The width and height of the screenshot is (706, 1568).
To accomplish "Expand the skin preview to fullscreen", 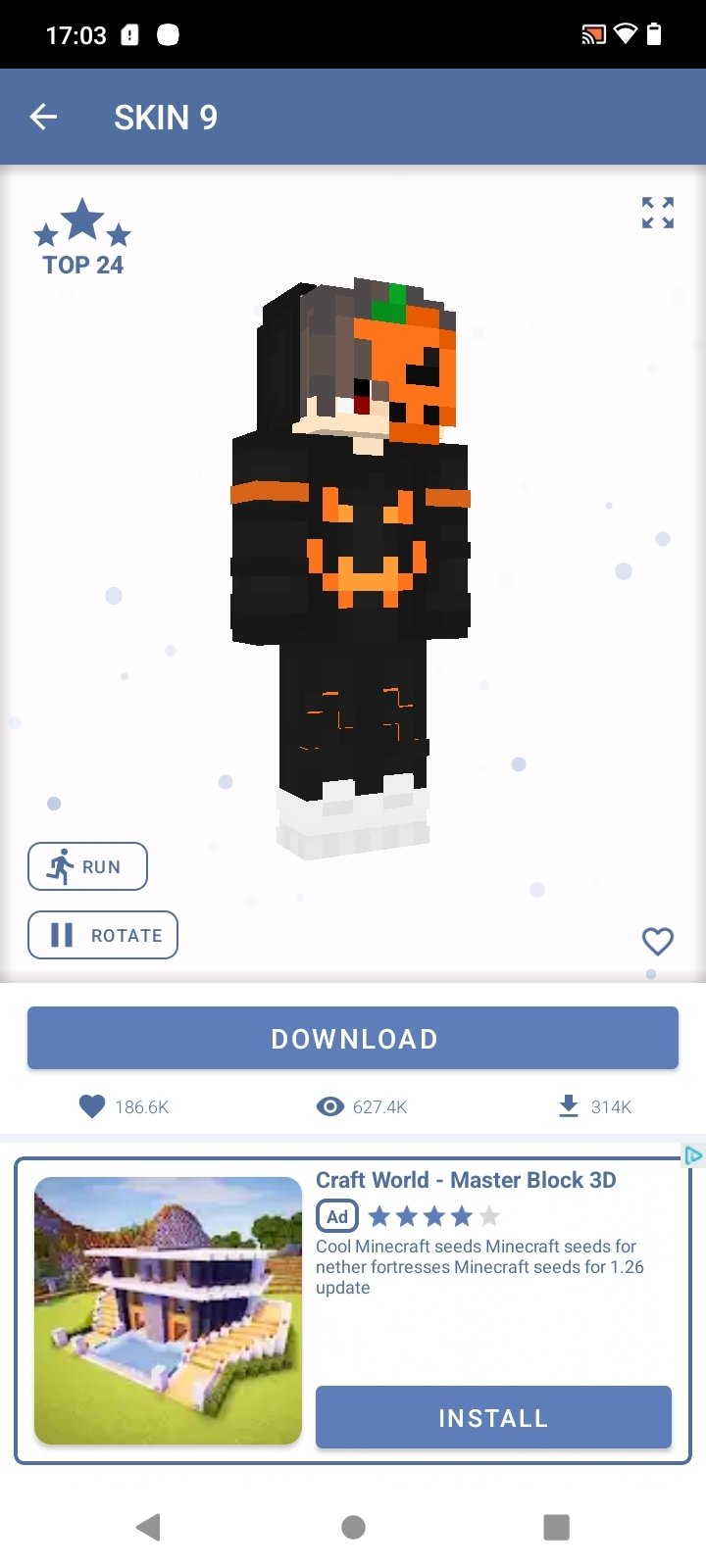I will pyautogui.click(x=658, y=213).
